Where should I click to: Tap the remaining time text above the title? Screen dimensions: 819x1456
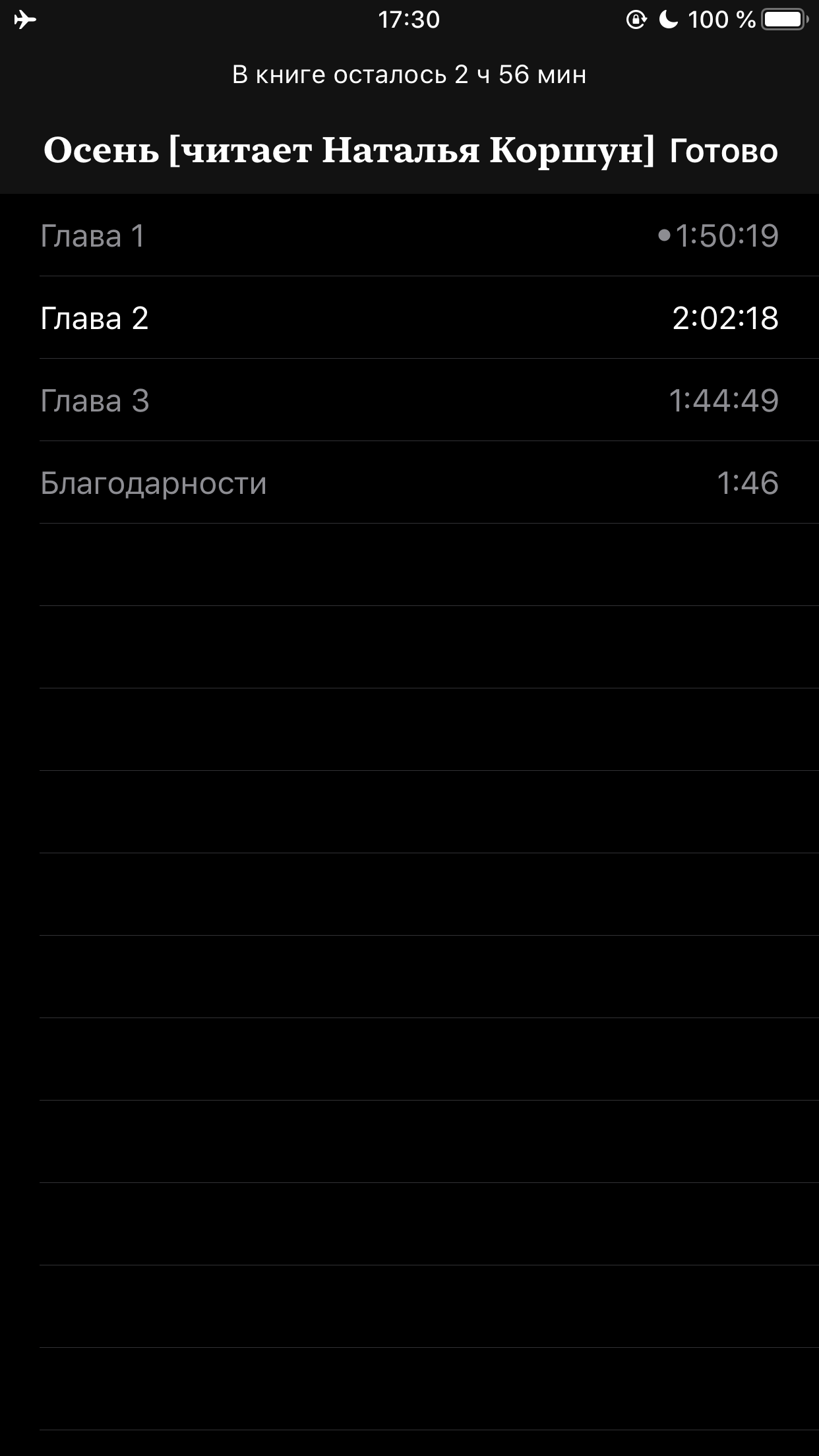409,75
